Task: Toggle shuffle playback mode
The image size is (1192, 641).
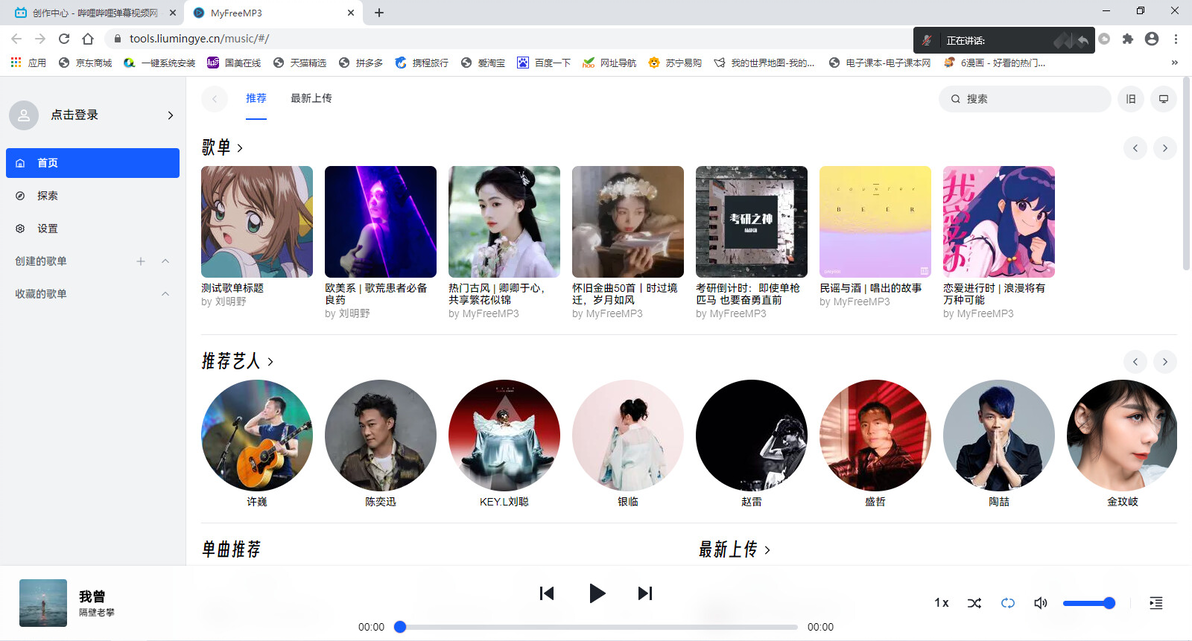Action: click(x=974, y=603)
